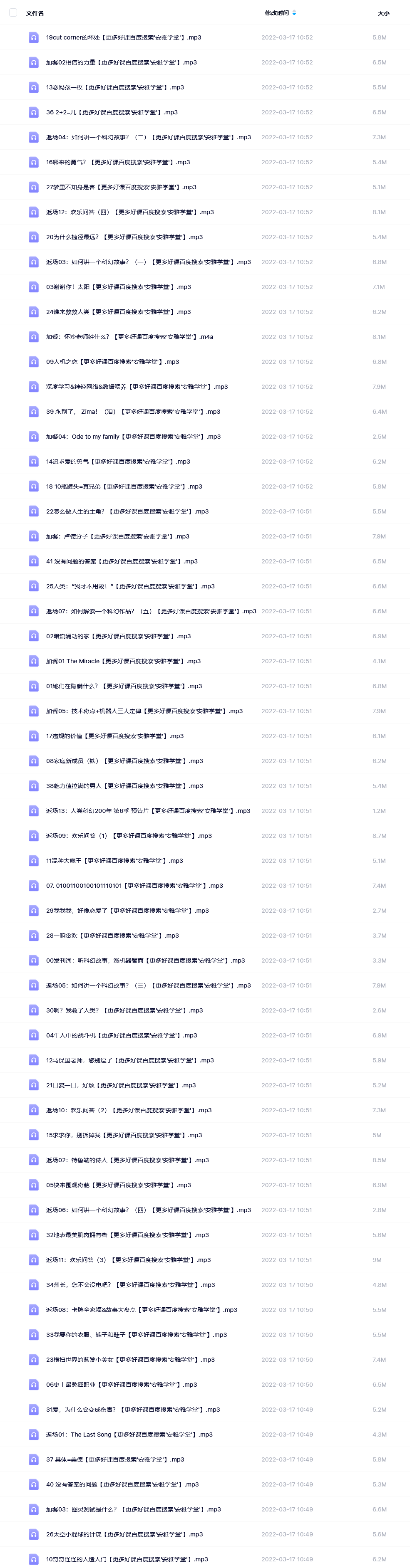Open file 加餐02相信的力量

121,63
